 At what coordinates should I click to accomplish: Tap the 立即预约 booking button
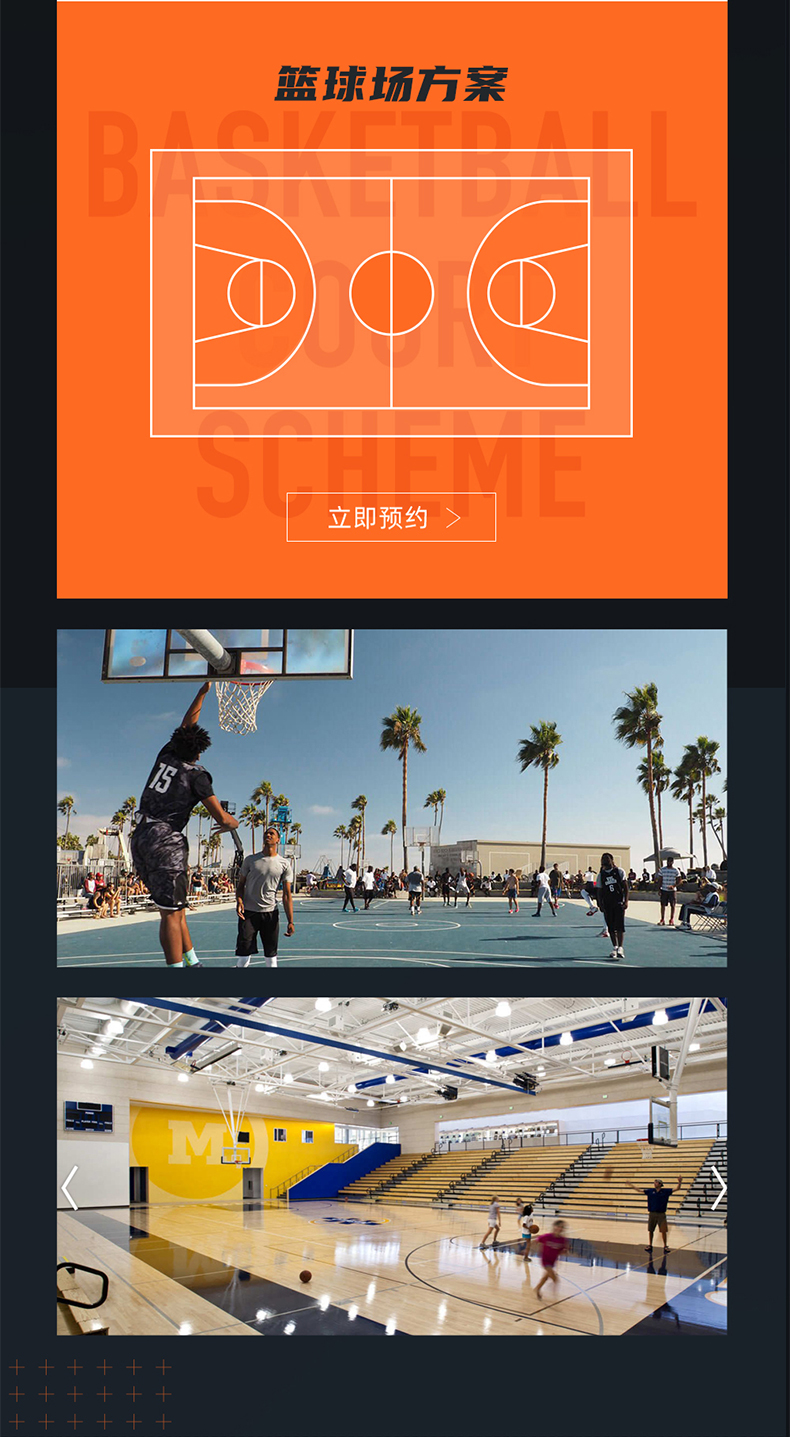point(391,517)
